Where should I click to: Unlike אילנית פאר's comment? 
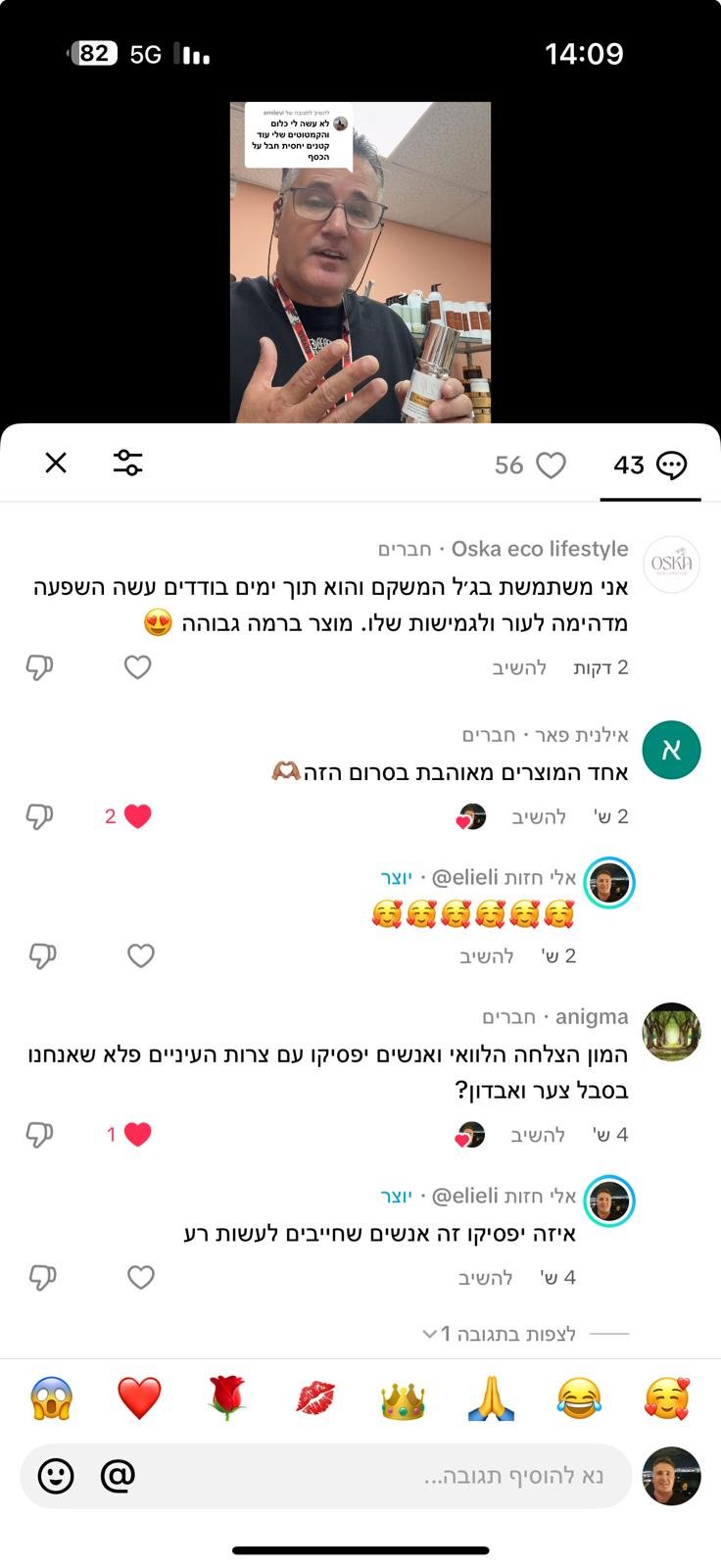click(x=137, y=816)
